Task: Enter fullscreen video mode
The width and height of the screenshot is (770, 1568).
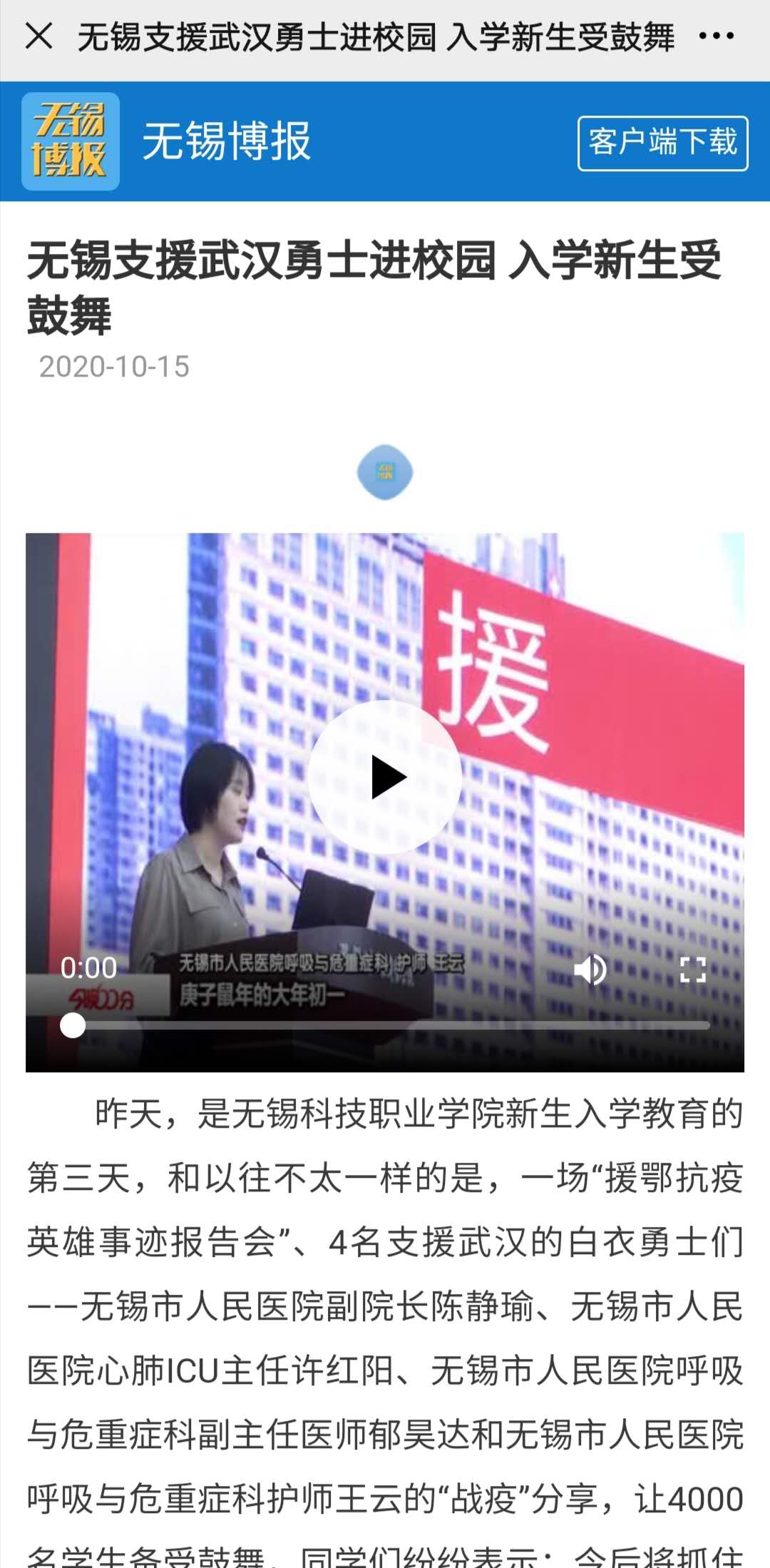Action: point(692,969)
